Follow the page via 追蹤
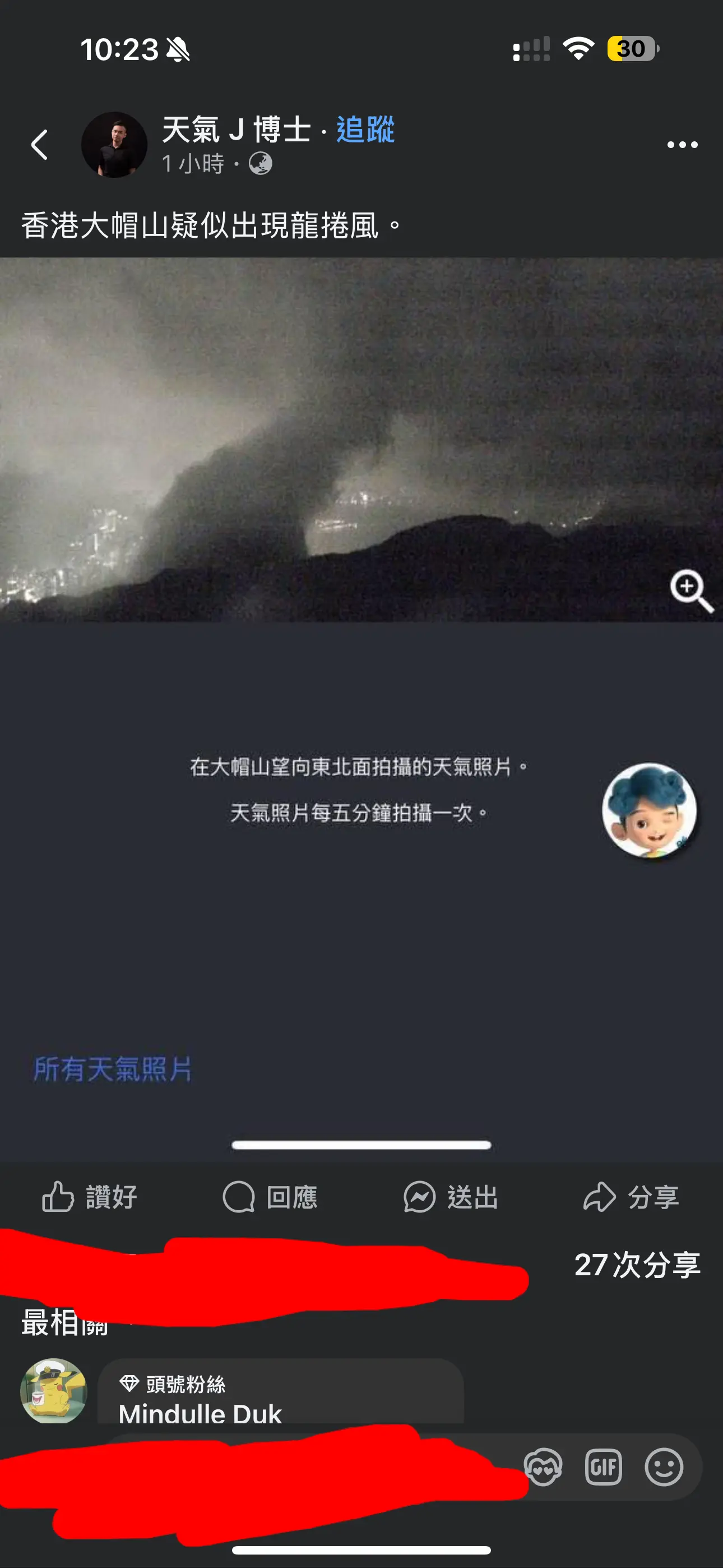Screen dimensions: 723x1568 (x=365, y=130)
